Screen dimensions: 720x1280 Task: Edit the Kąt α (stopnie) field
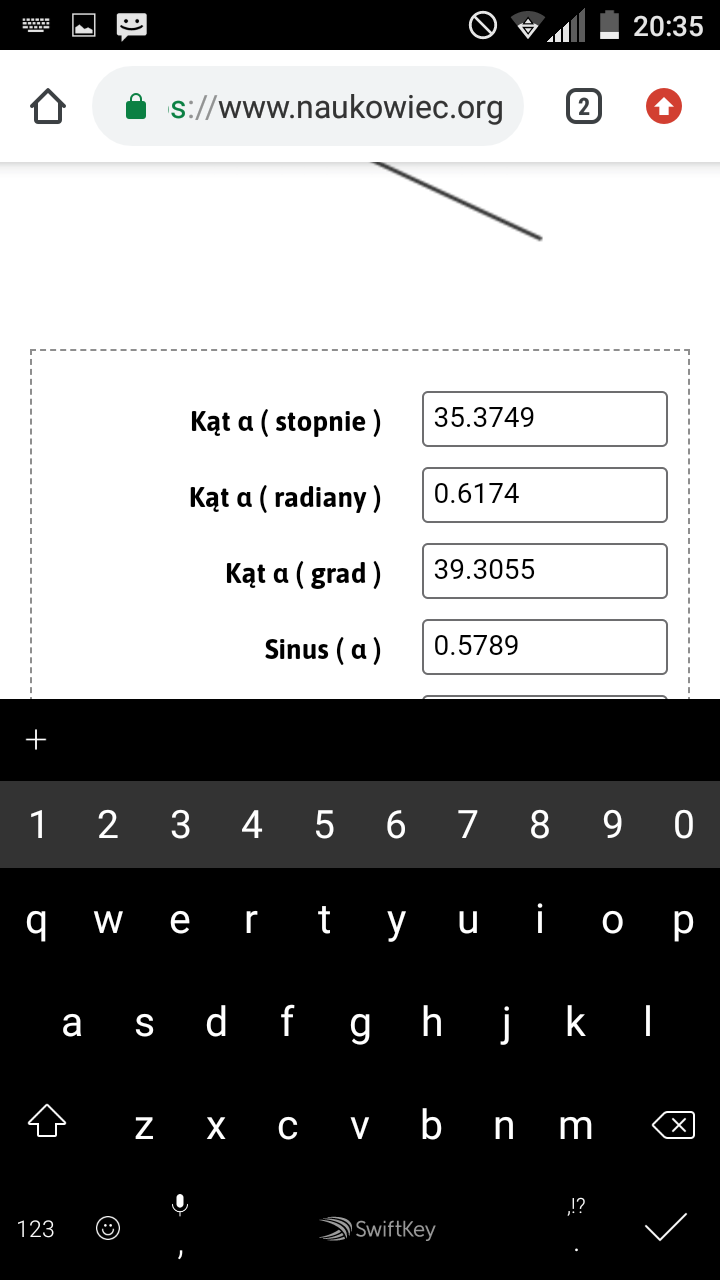coord(544,419)
